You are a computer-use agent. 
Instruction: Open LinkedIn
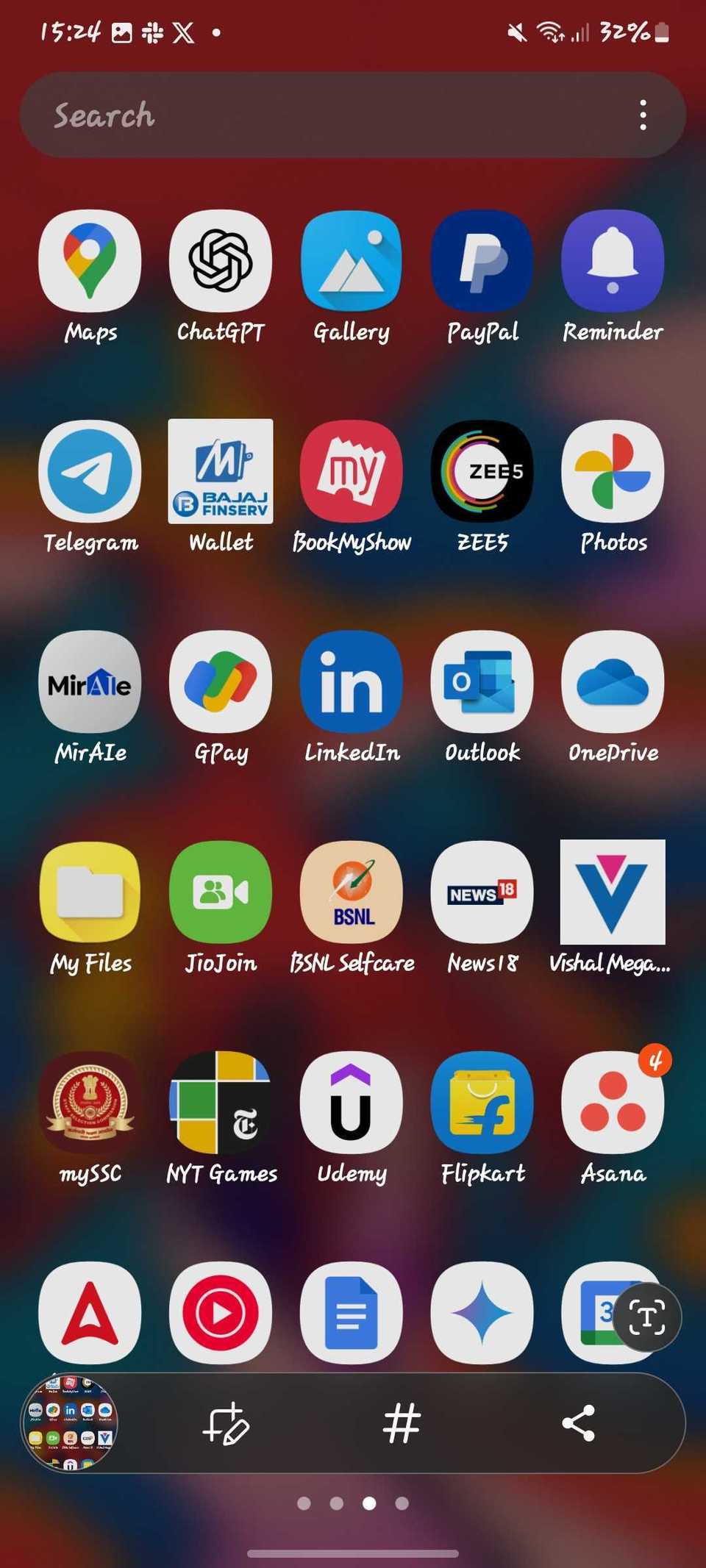[352, 682]
